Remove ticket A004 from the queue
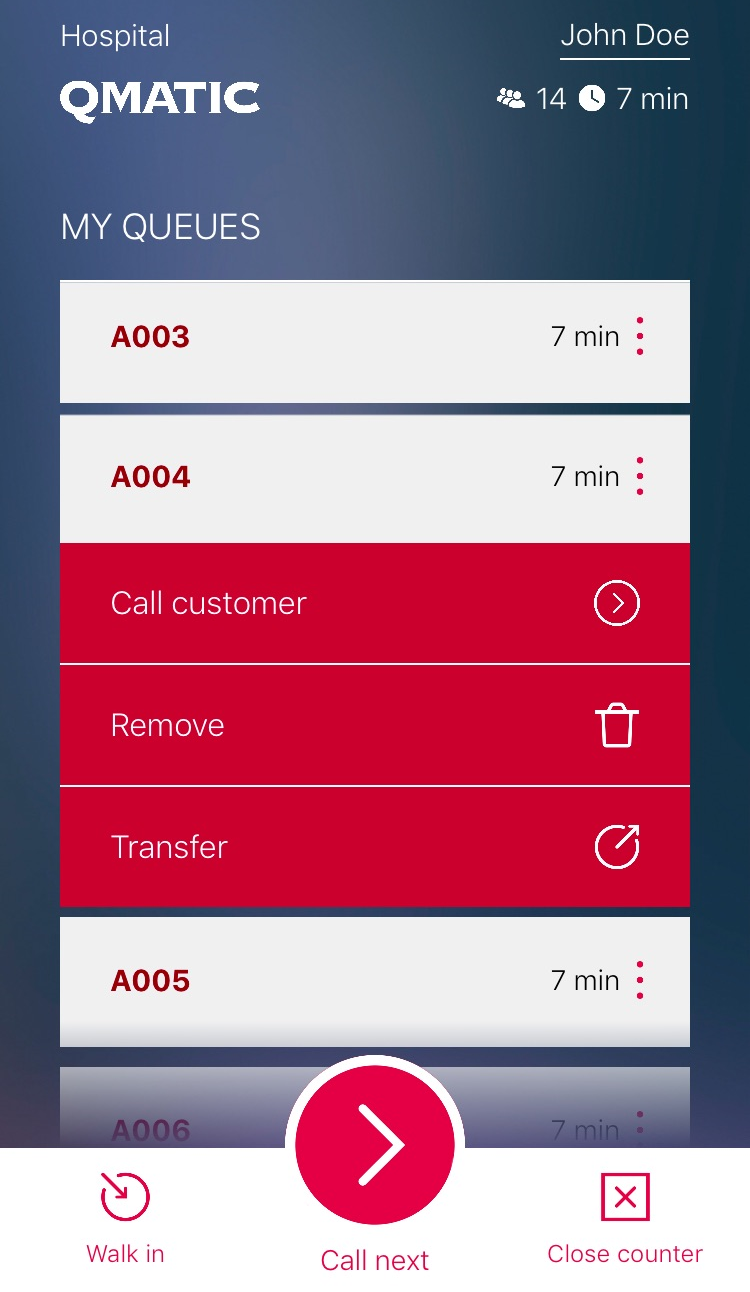Screen dimensions: 750x1292 (375, 725)
